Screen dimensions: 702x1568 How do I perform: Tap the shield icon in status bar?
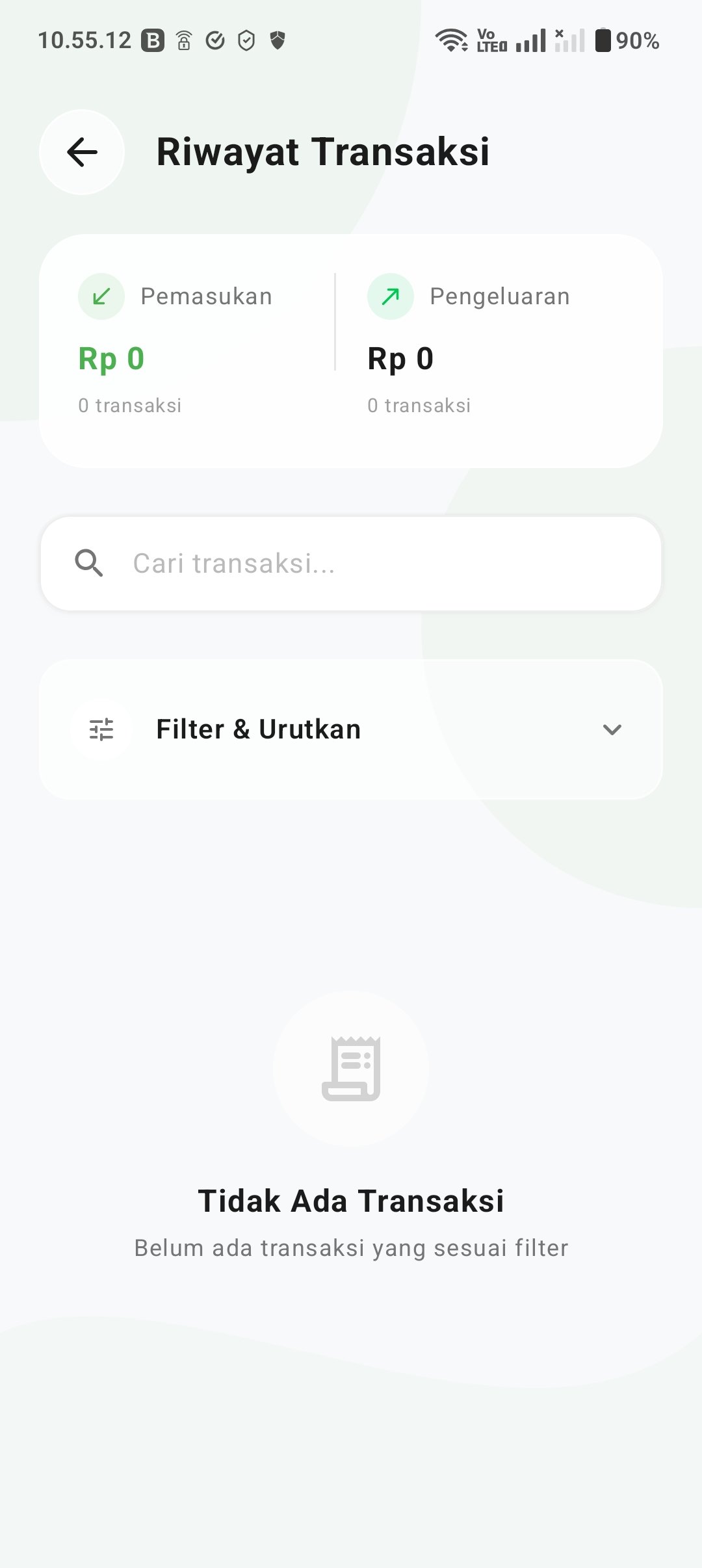tap(278, 40)
